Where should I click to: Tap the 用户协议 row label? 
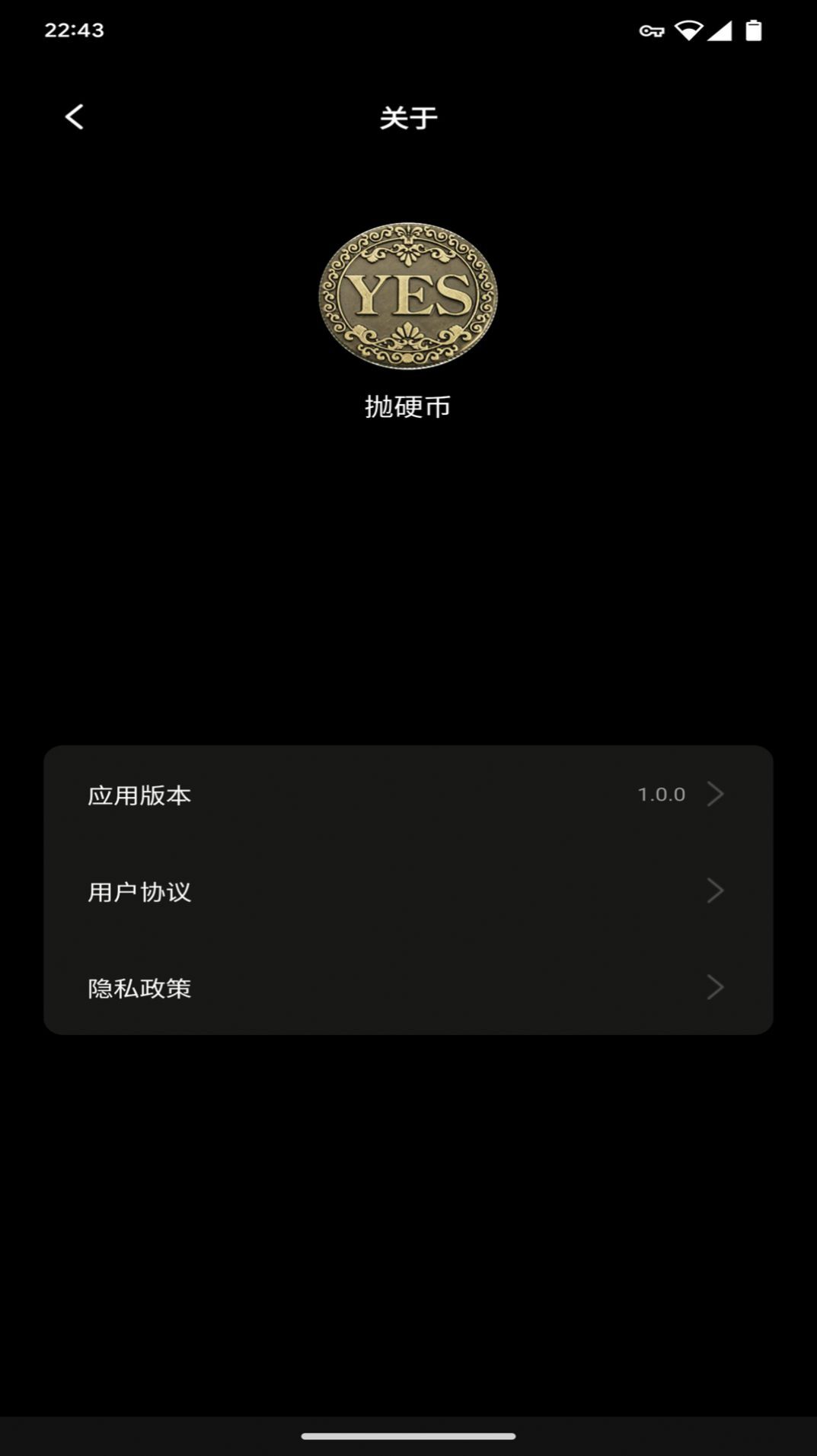(139, 890)
